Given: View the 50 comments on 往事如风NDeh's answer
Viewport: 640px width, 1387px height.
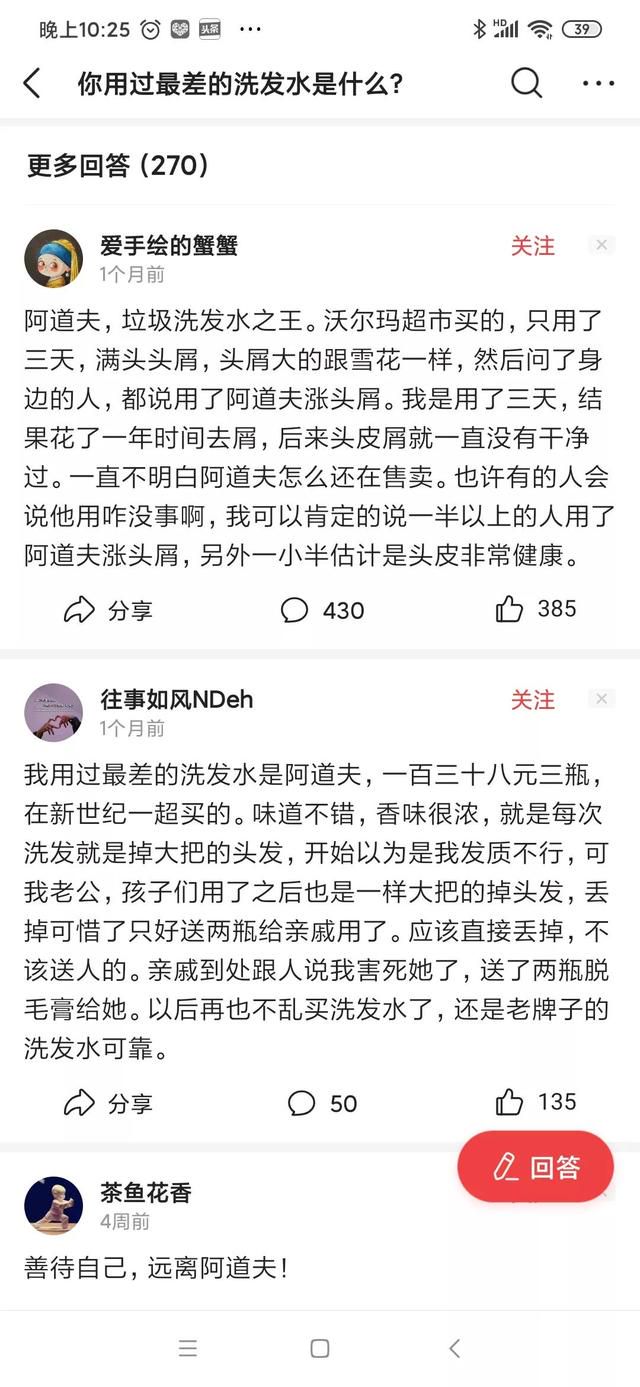Looking at the screenshot, I should click(322, 1103).
